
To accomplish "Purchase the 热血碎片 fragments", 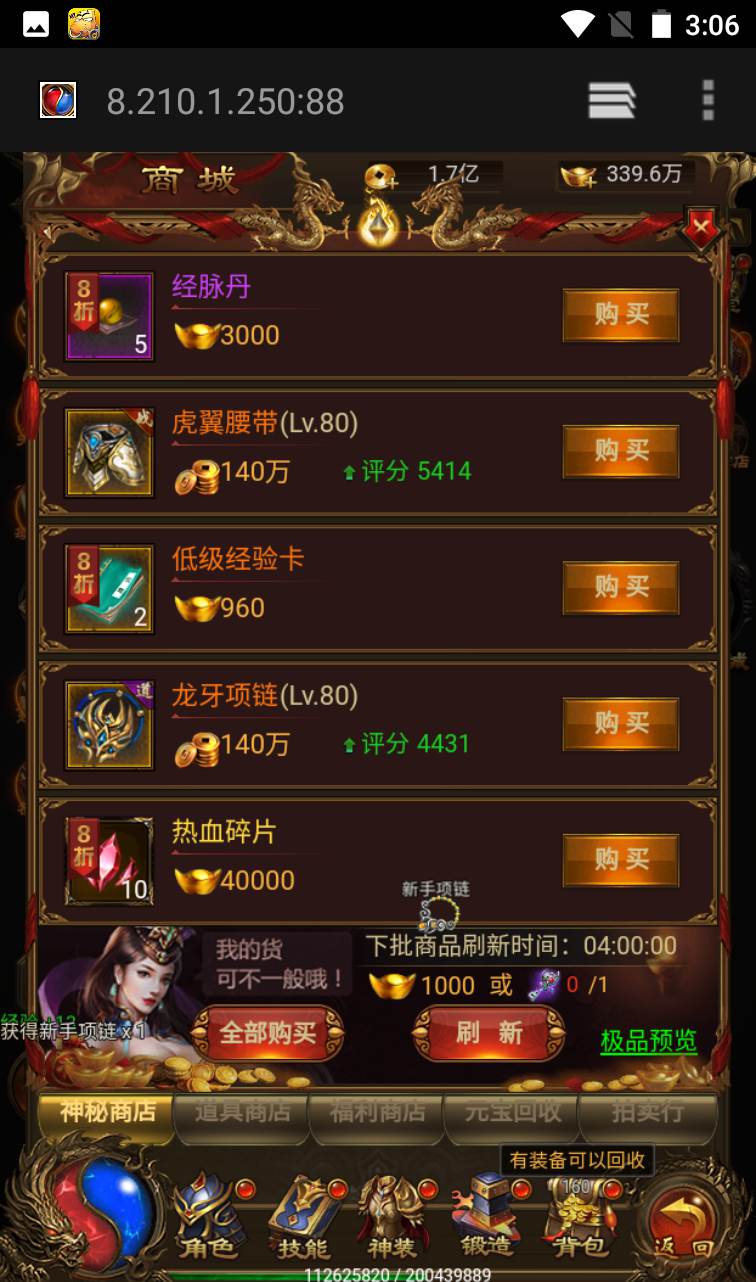I will tap(620, 859).
